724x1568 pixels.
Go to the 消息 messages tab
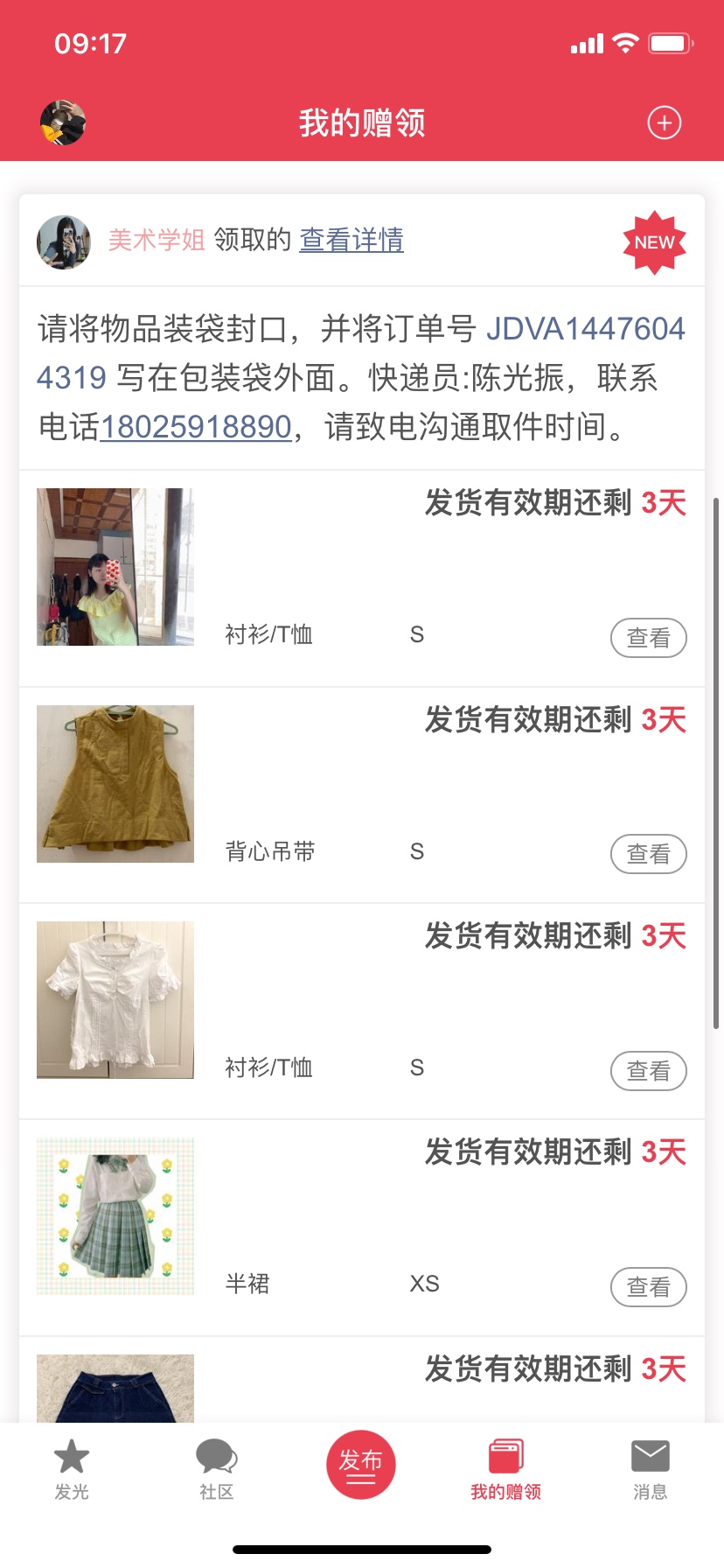(x=651, y=1470)
